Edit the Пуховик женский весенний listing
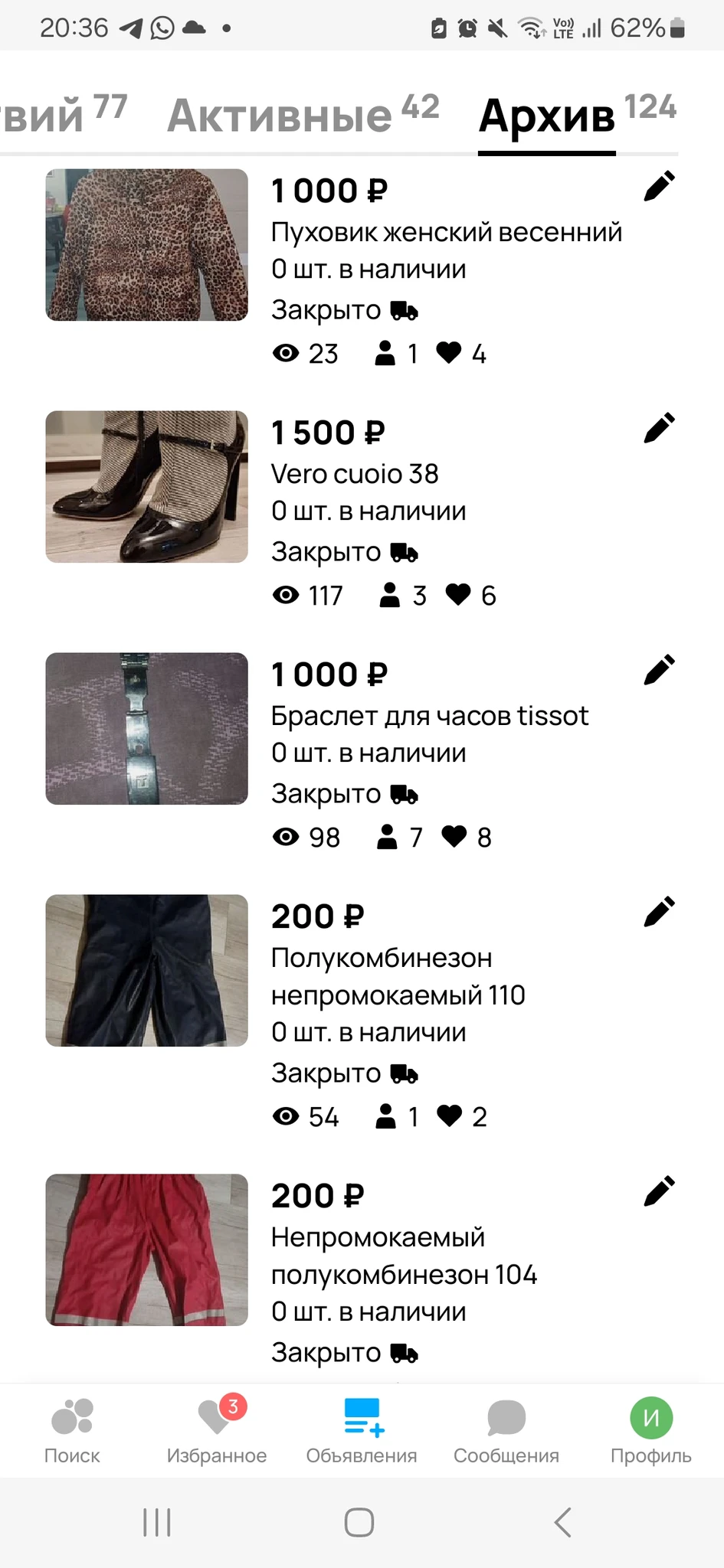724x1568 pixels. click(659, 186)
